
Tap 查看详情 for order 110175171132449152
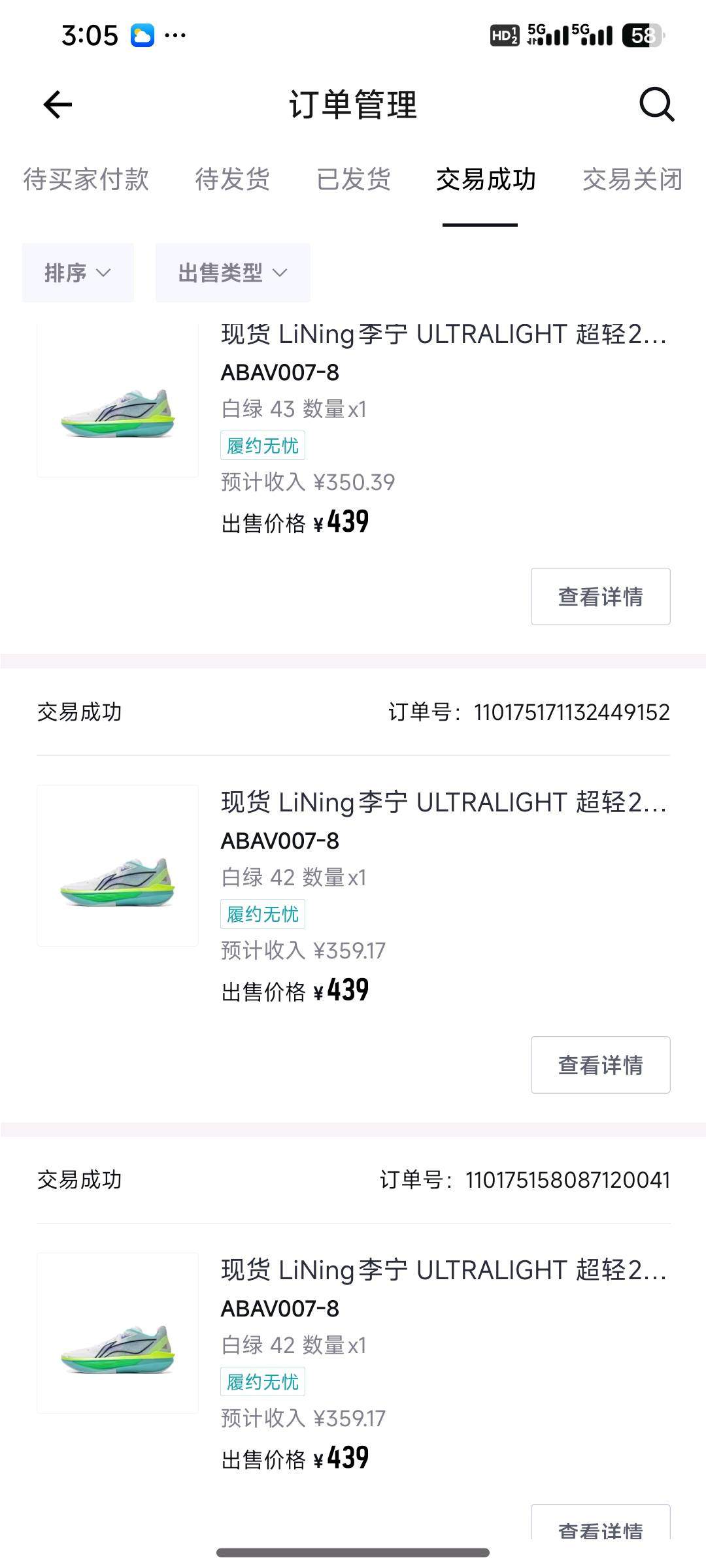[600, 1065]
